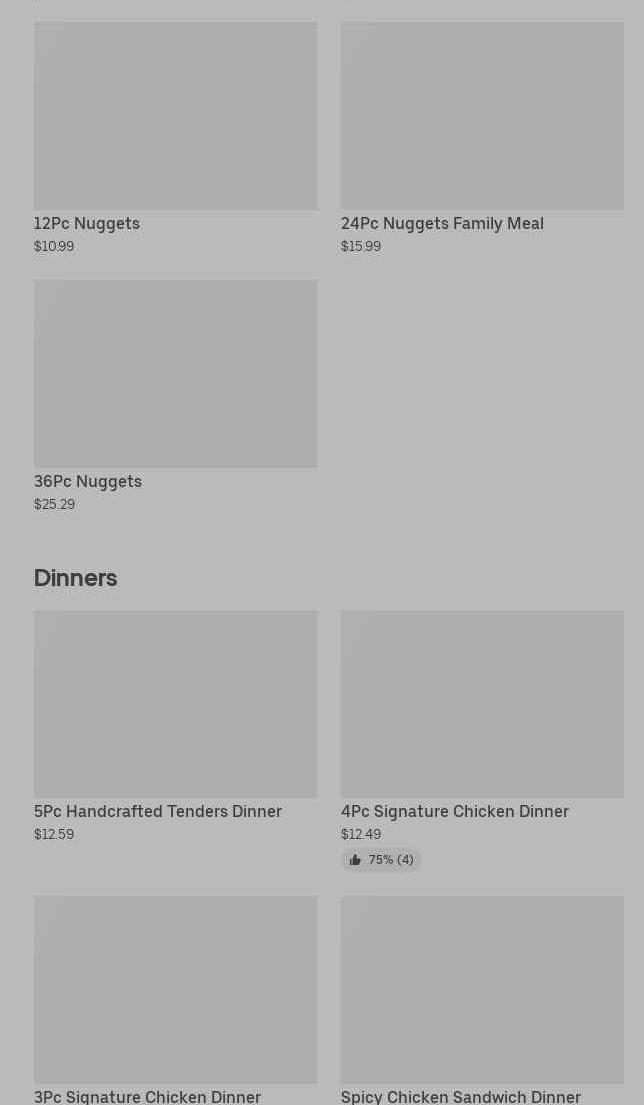Select the 24Pc Nuggets Family Meal
This screenshot has height=1105, width=644.
click(x=483, y=138)
